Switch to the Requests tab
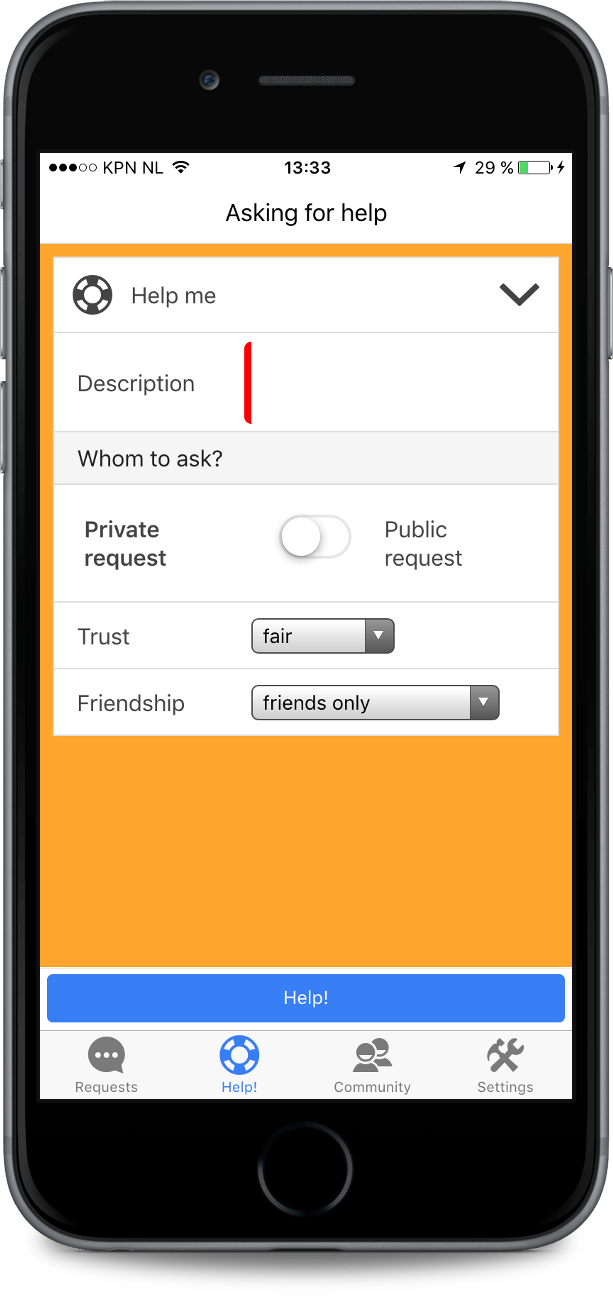613x1296 pixels. point(106,1065)
